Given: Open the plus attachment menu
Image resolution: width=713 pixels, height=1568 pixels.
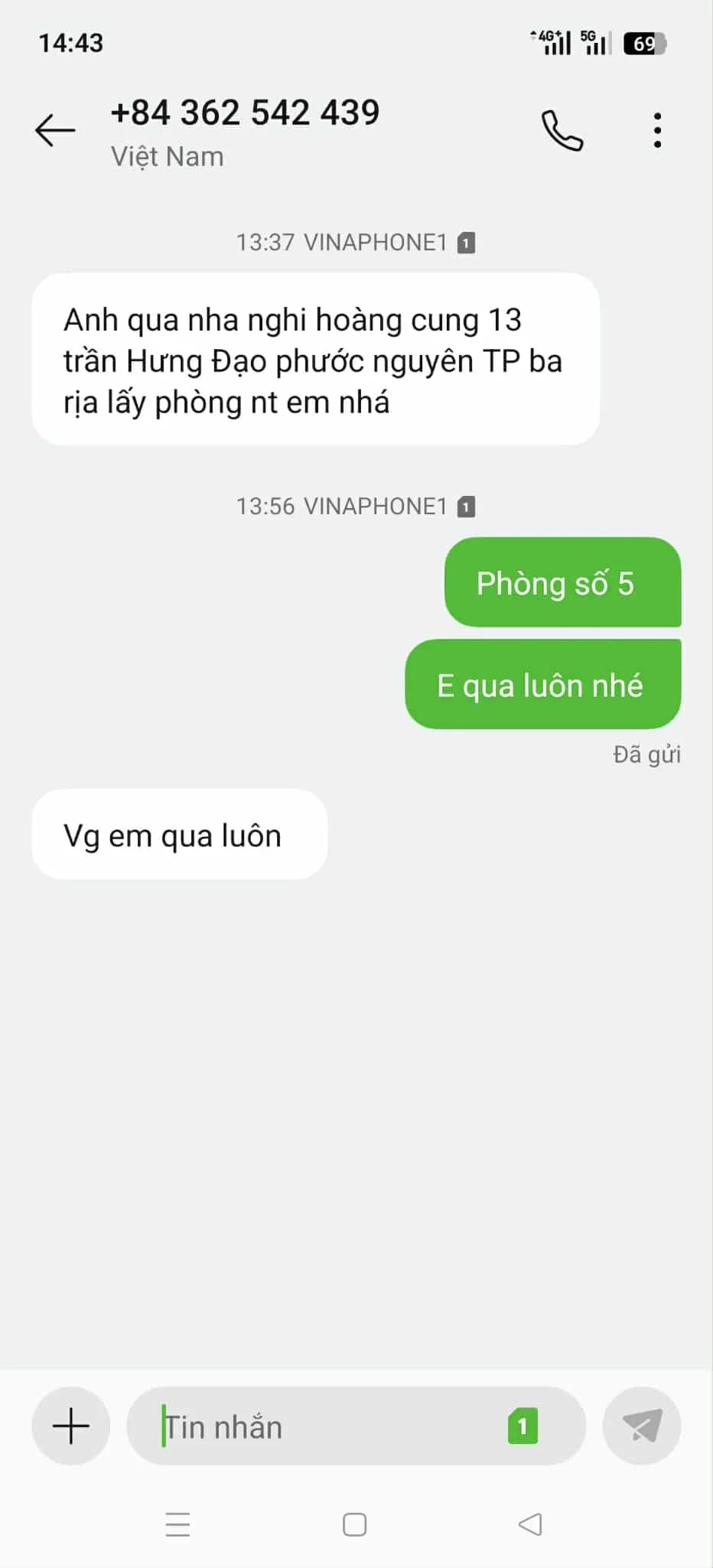Looking at the screenshot, I should point(70,1426).
